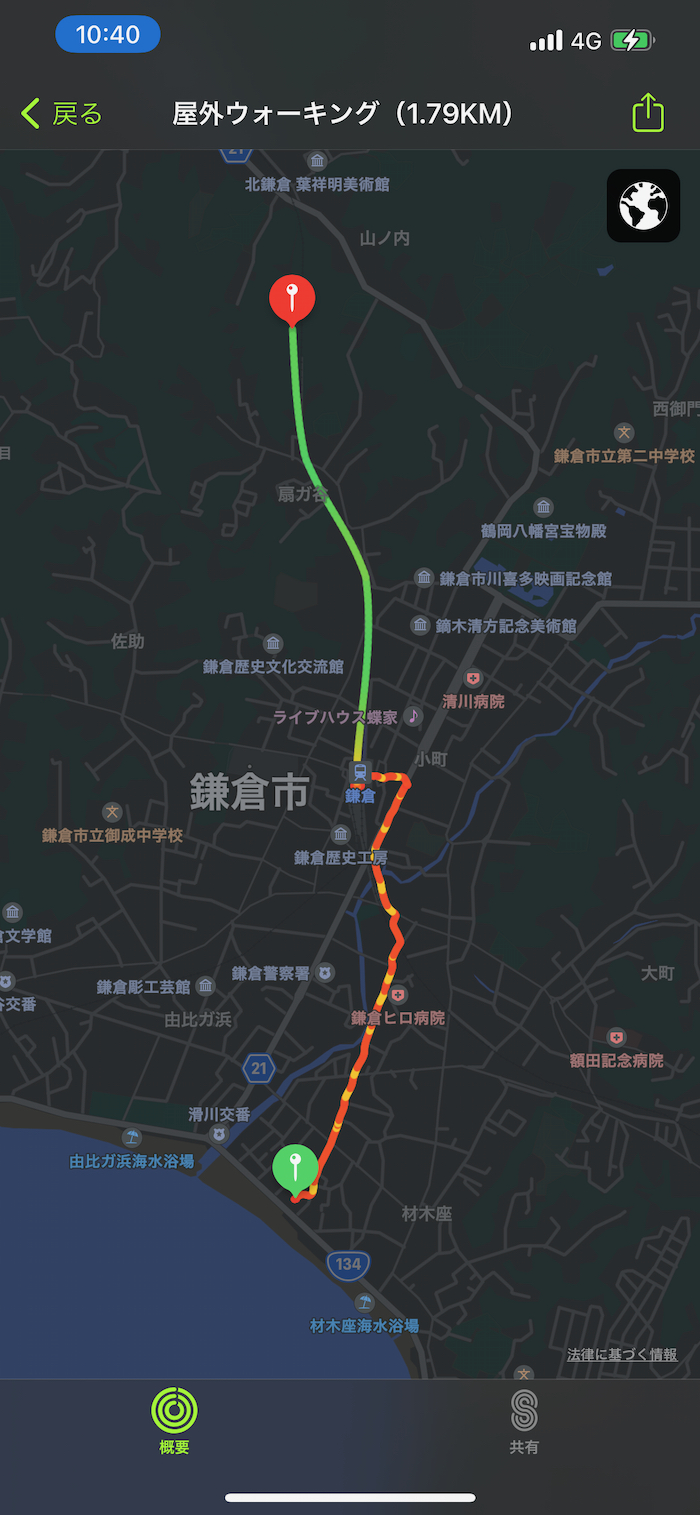Tap the red end pin on the route
700x1515 pixels.
pos(292,299)
